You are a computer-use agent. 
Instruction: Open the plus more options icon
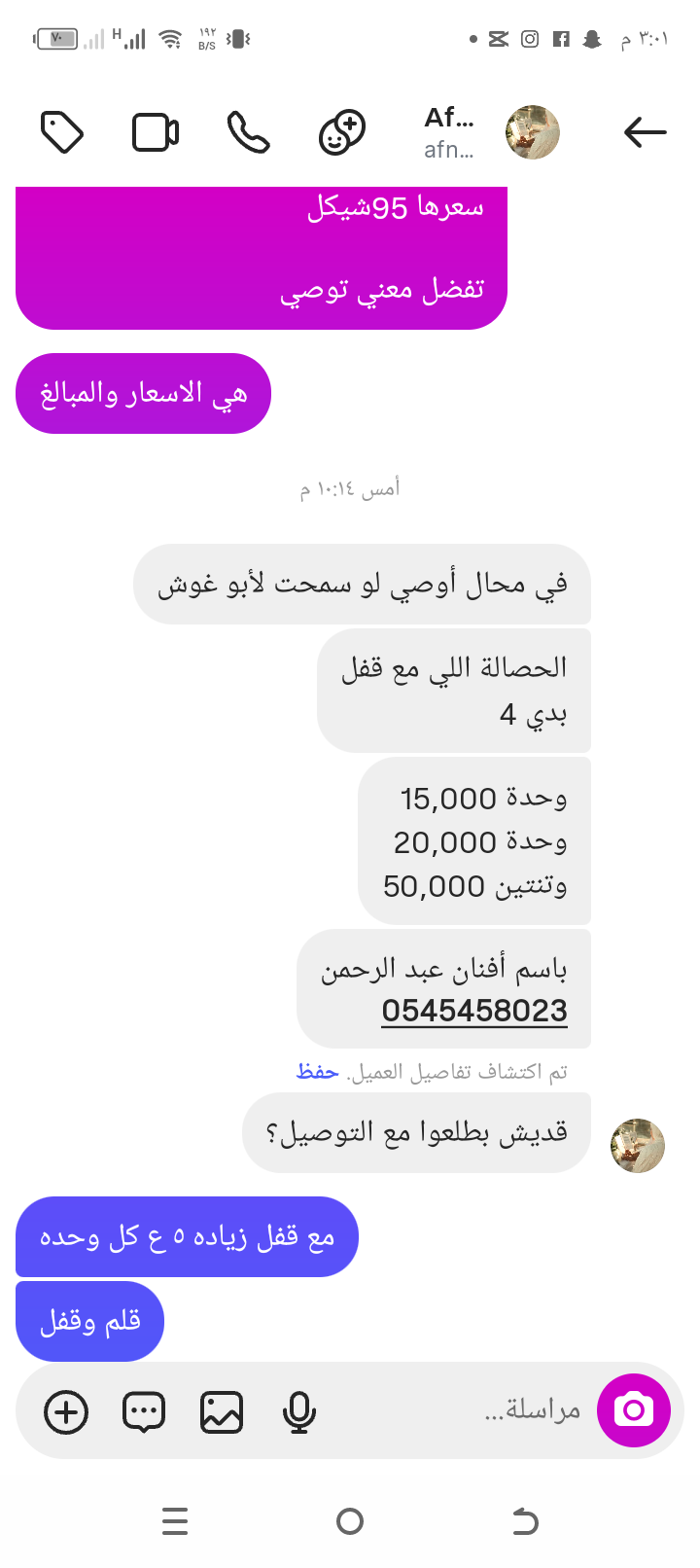tap(66, 1412)
